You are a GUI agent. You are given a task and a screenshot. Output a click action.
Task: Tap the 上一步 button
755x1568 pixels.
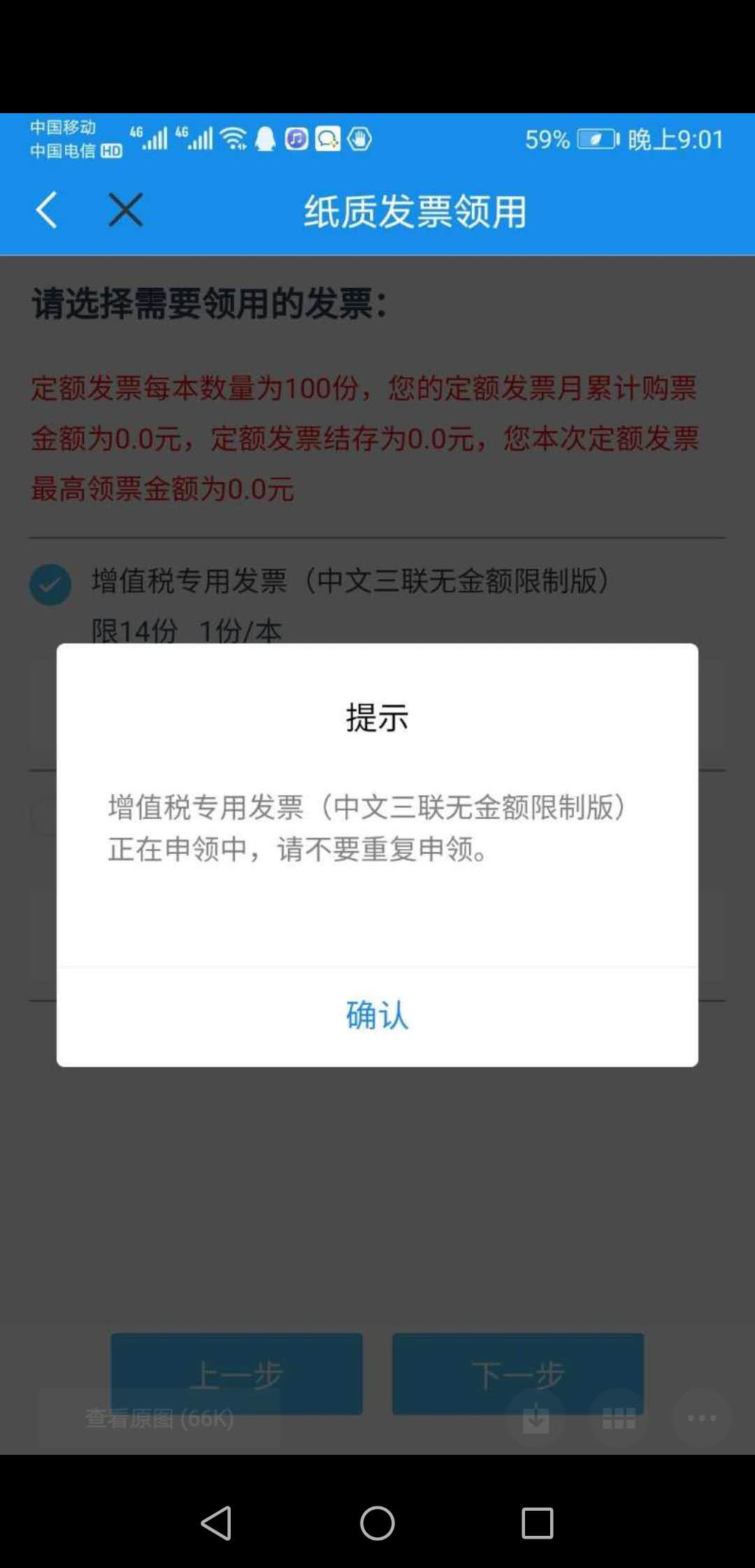tap(236, 1374)
